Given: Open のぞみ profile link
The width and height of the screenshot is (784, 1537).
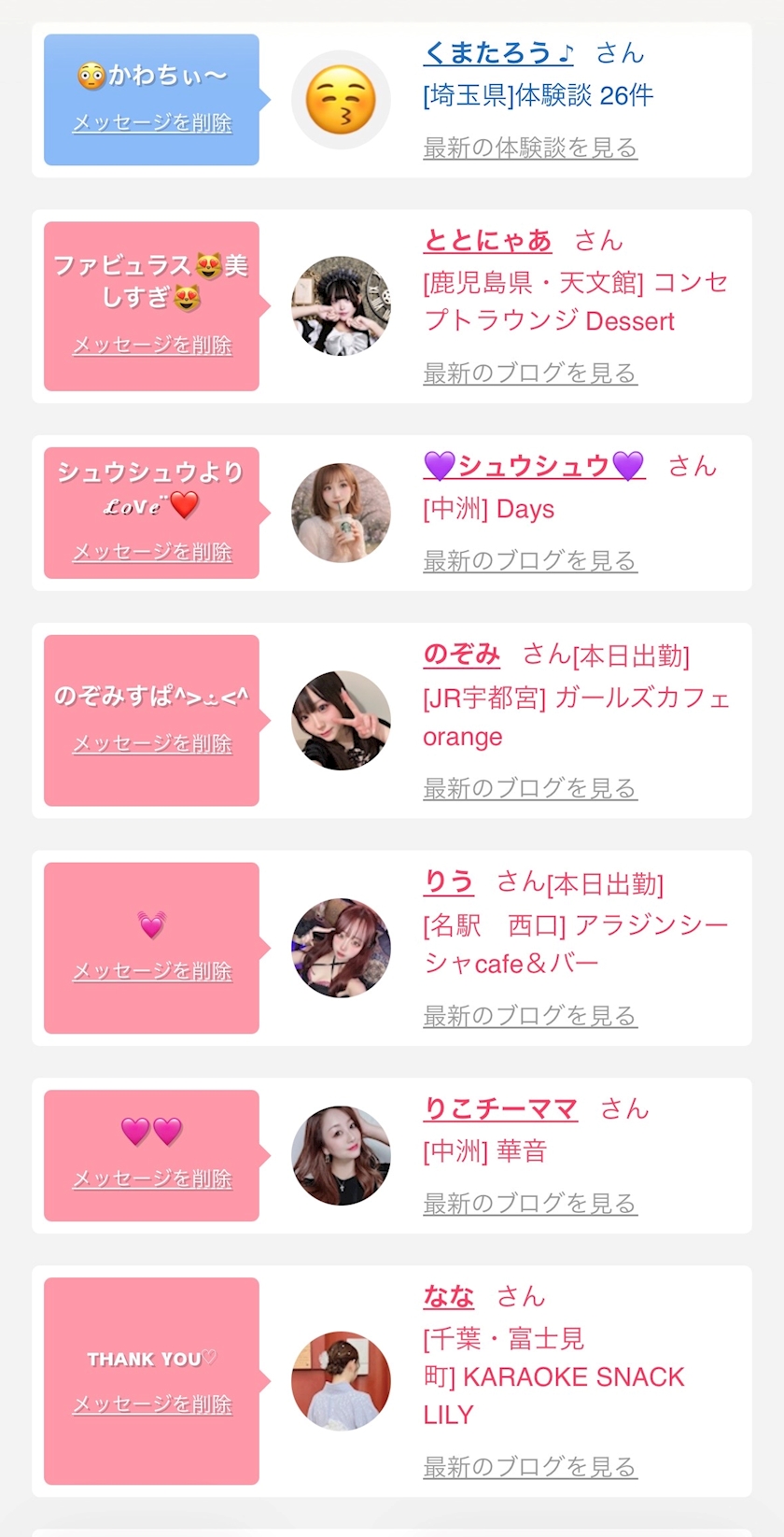Looking at the screenshot, I should [462, 655].
